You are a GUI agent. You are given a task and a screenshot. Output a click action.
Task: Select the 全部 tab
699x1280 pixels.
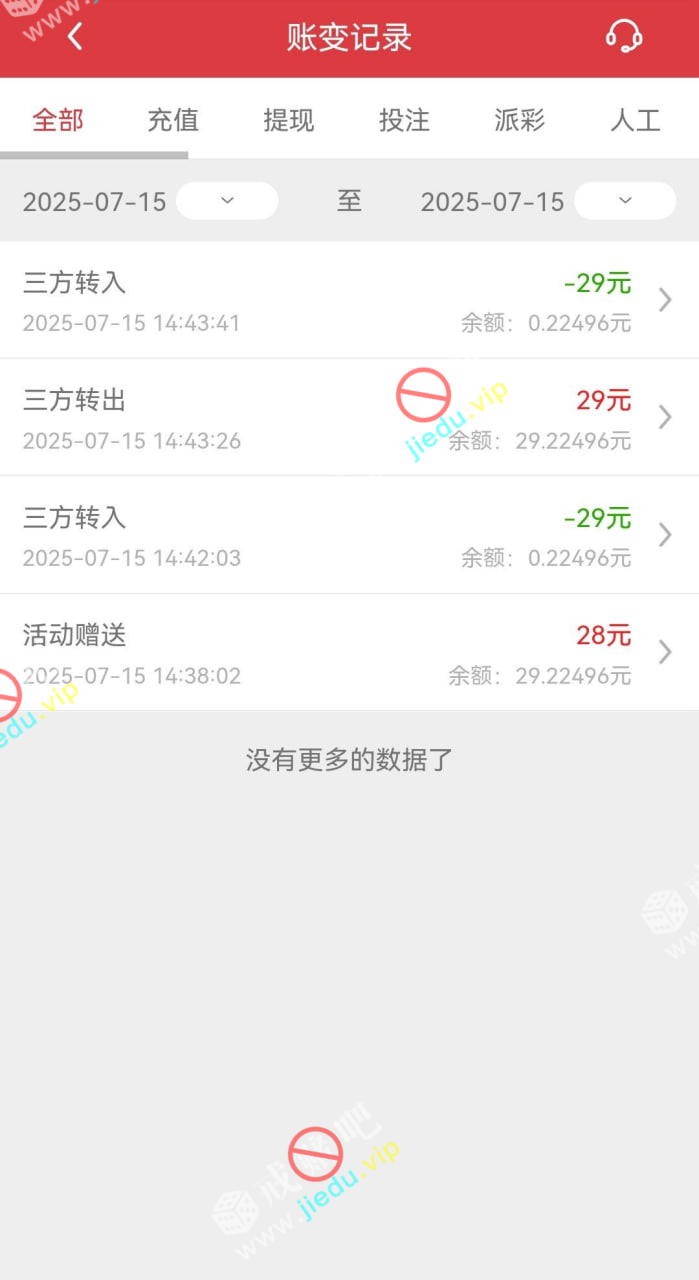[58, 121]
